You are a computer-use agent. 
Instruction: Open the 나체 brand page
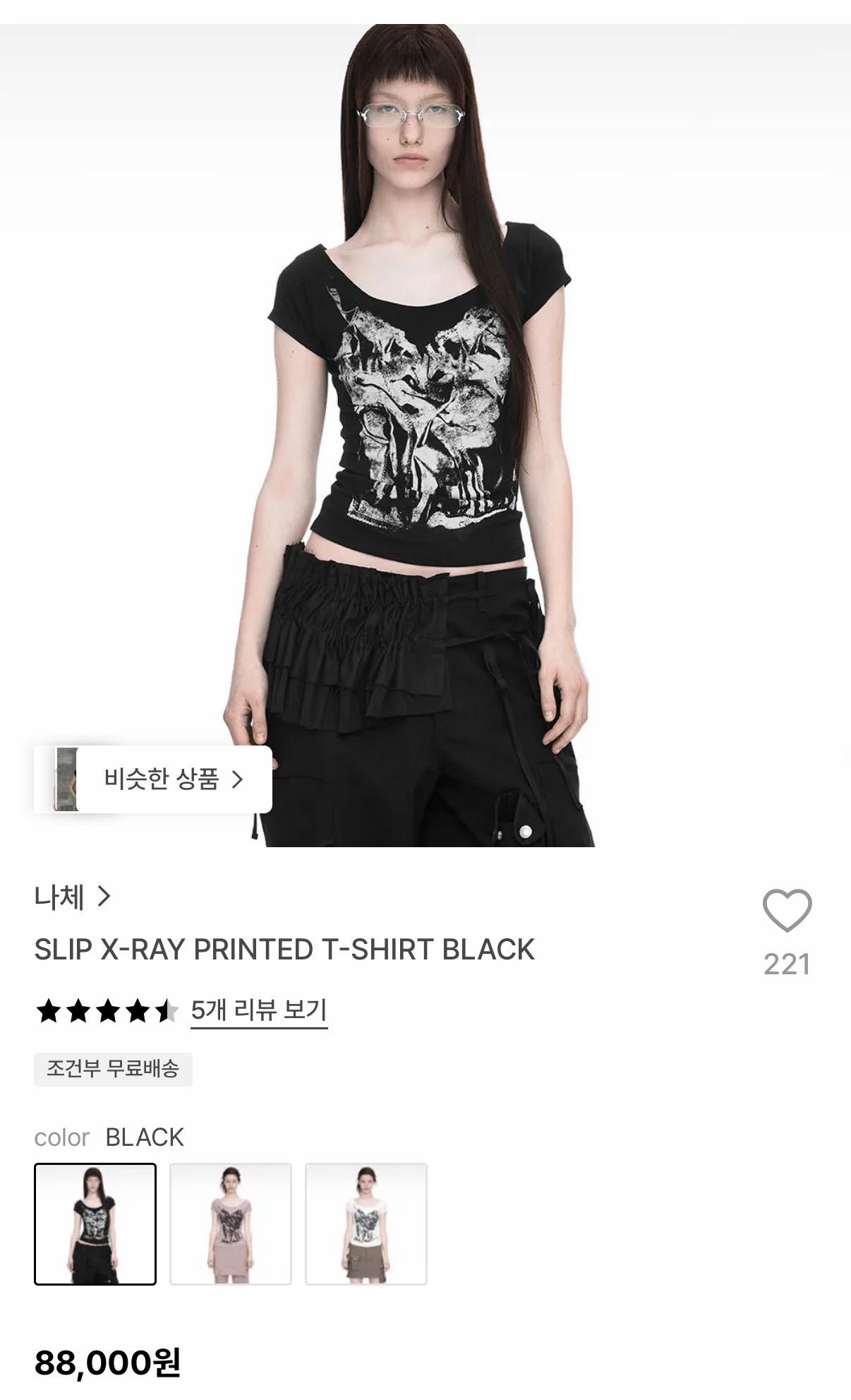[73, 897]
